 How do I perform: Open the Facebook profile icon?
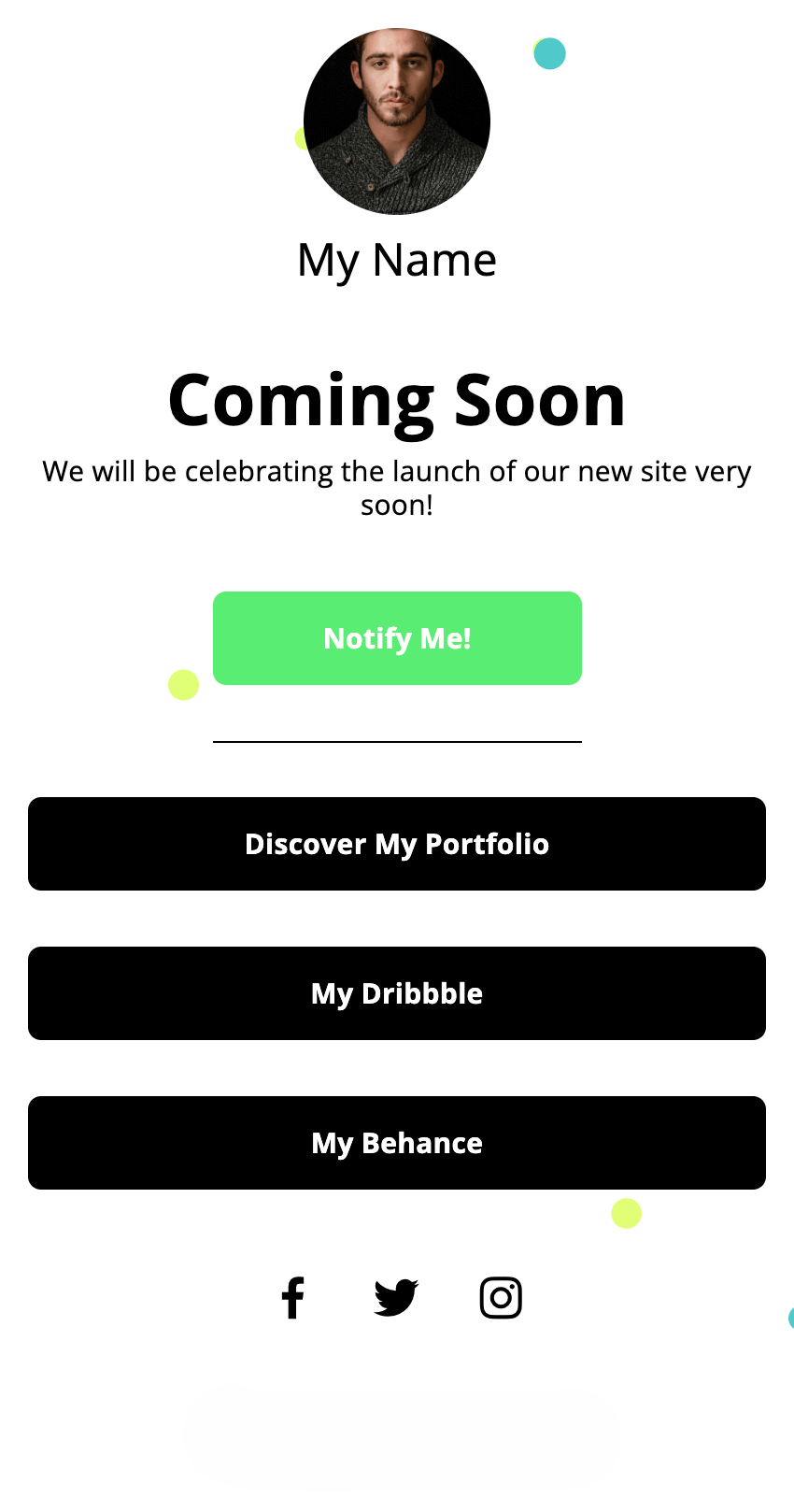(292, 1297)
